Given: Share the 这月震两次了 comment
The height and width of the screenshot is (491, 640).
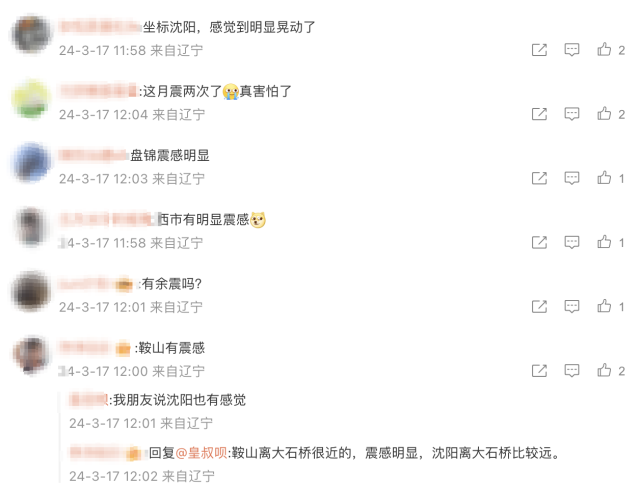Looking at the screenshot, I should [539, 114].
